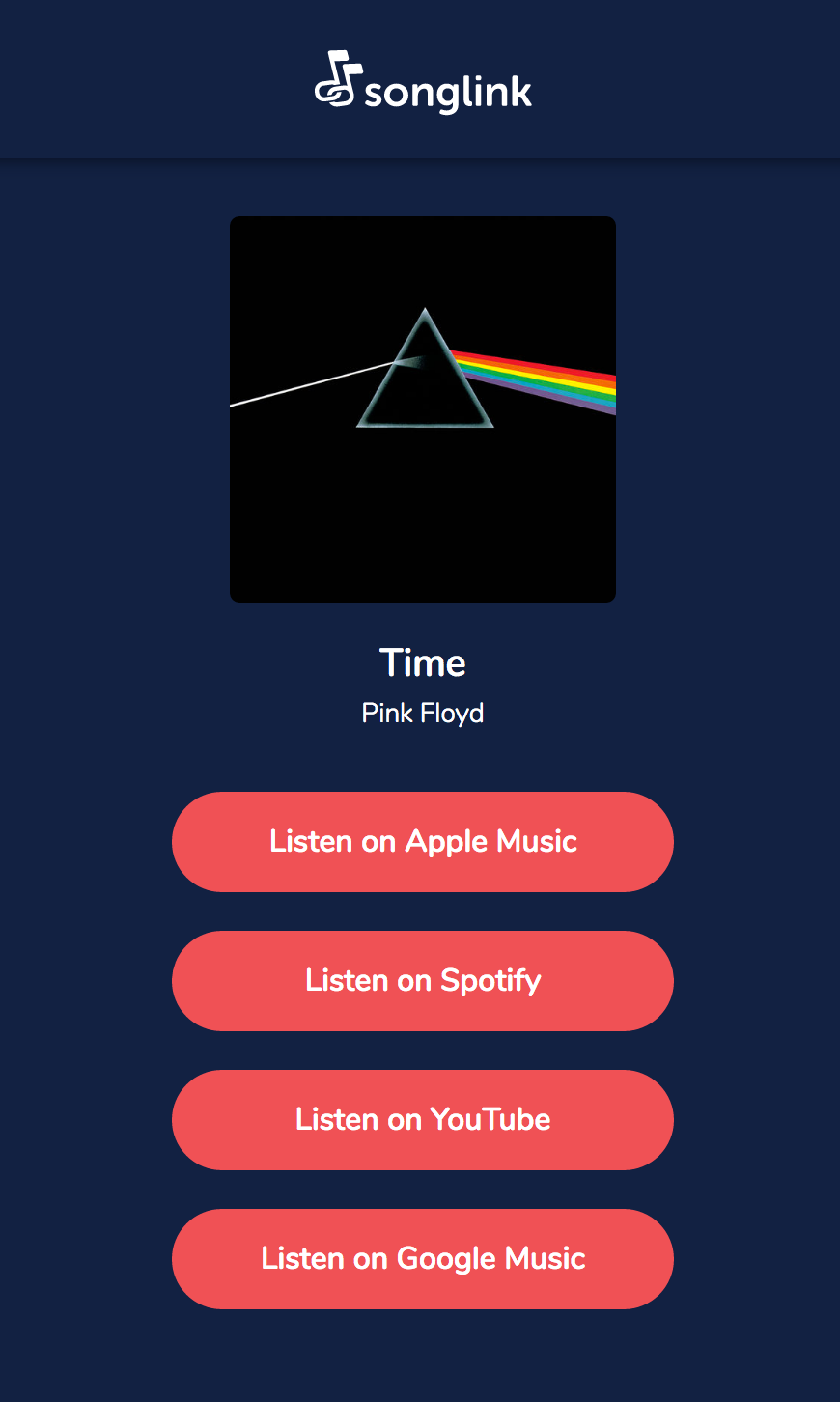840x1402 pixels.
Task: Choose Listen on YouTube
Action: (423, 1120)
